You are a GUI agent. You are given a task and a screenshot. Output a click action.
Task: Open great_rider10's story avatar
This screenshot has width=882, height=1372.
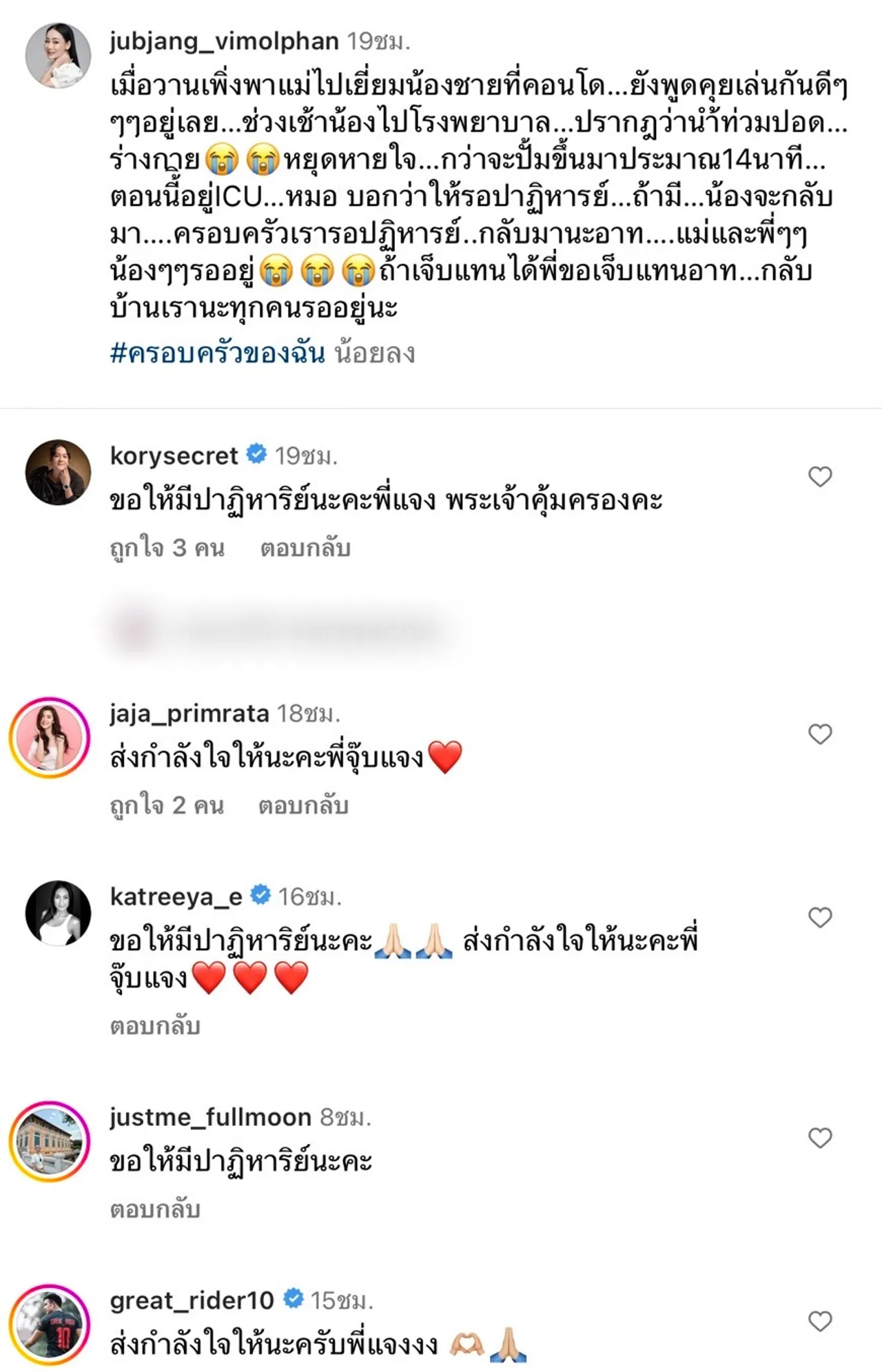pyautogui.click(x=50, y=1324)
